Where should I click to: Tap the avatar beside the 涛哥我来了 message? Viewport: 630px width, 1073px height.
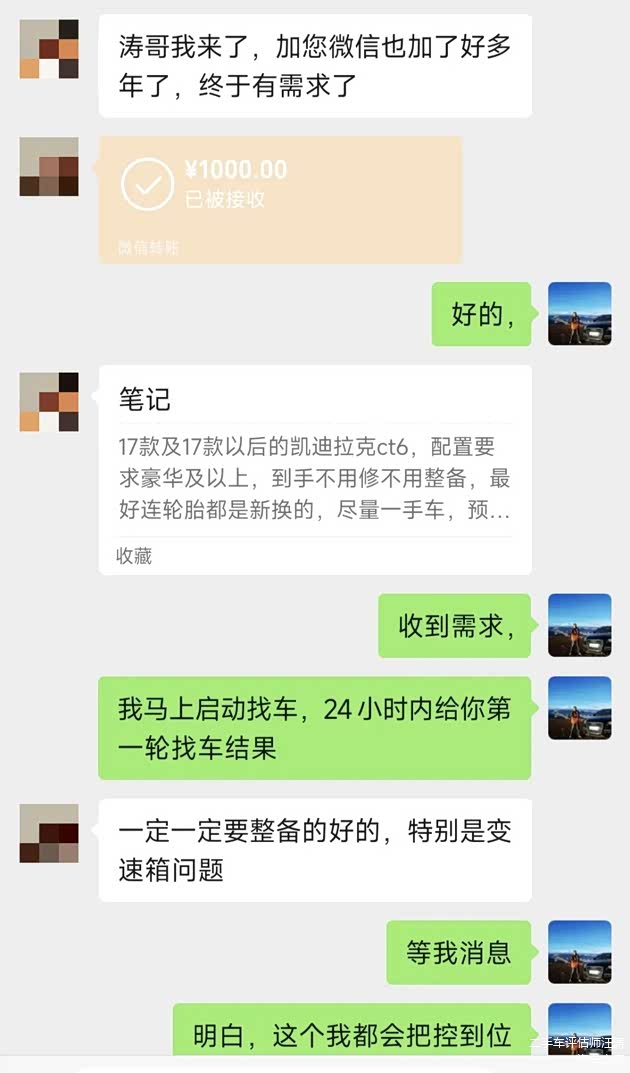[x=49, y=49]
